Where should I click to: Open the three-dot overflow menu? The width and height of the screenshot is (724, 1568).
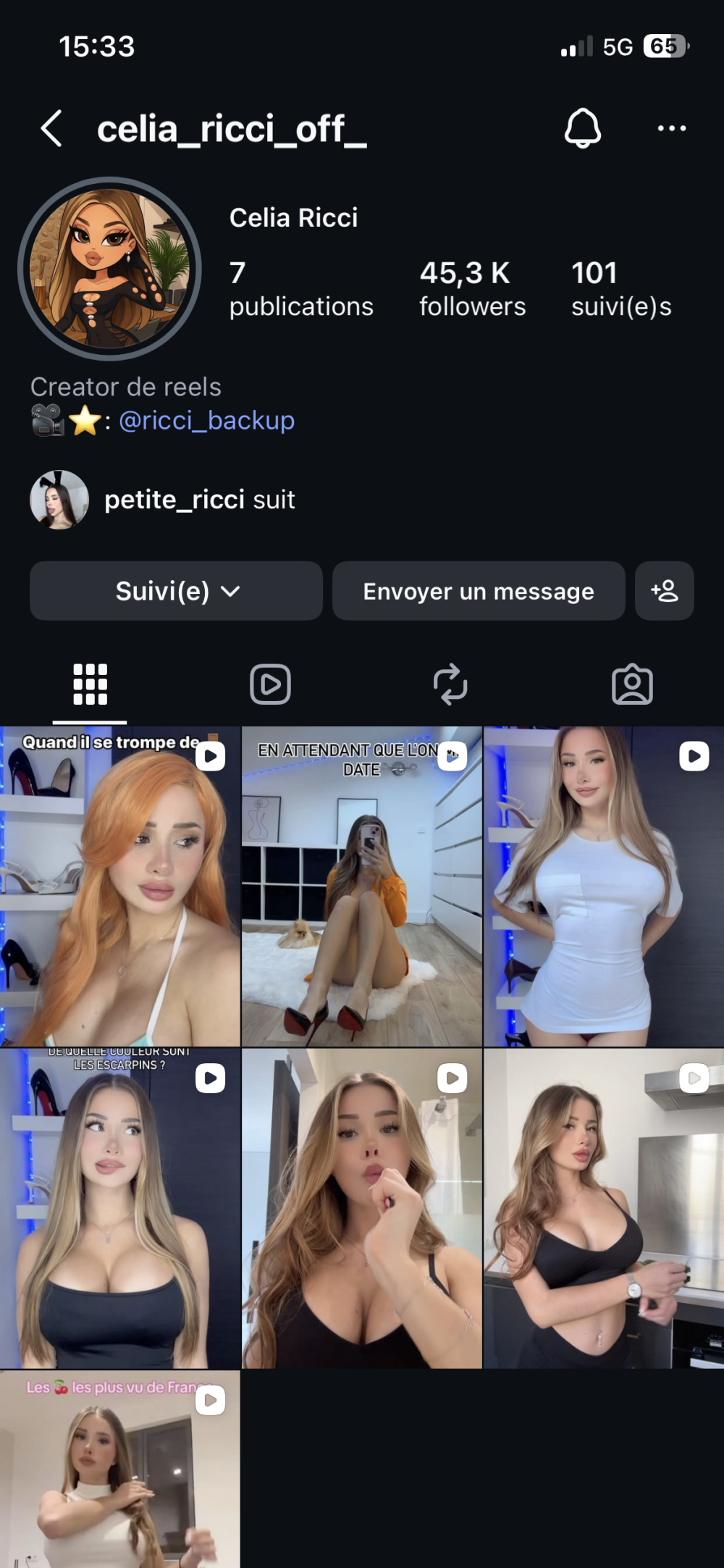point(671,129)
